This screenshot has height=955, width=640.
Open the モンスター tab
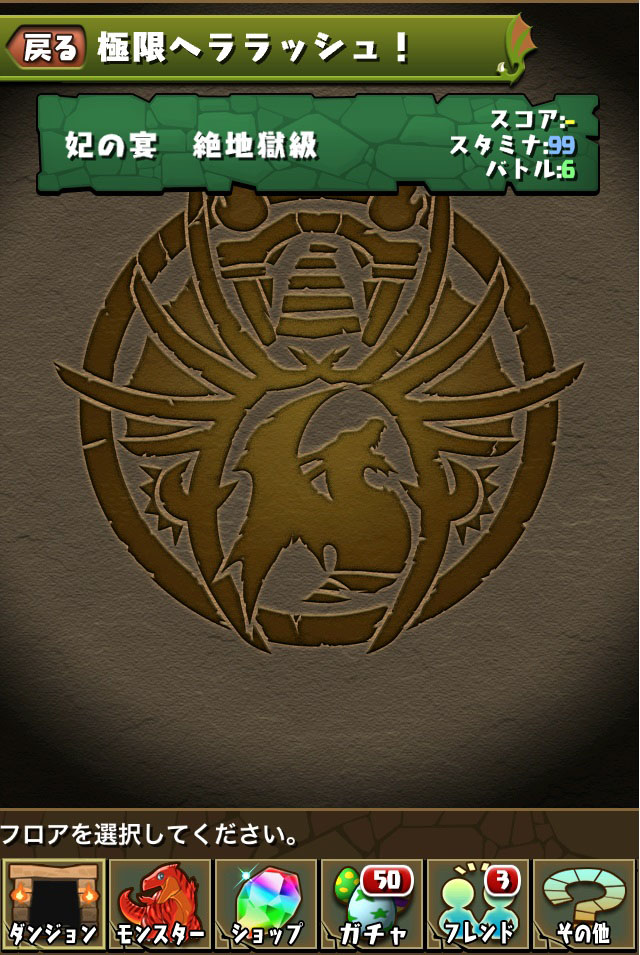(x=160, y=904)
